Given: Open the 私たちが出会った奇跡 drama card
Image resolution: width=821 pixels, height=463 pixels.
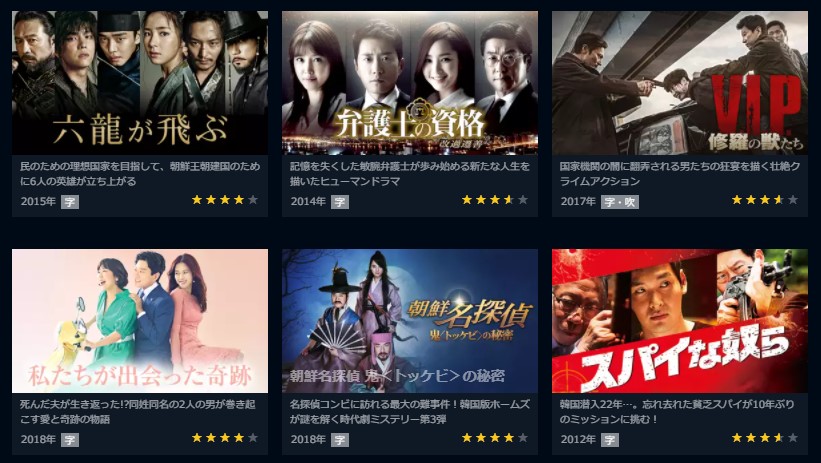Looking at the screenshot, I should [x=140, y=320].
